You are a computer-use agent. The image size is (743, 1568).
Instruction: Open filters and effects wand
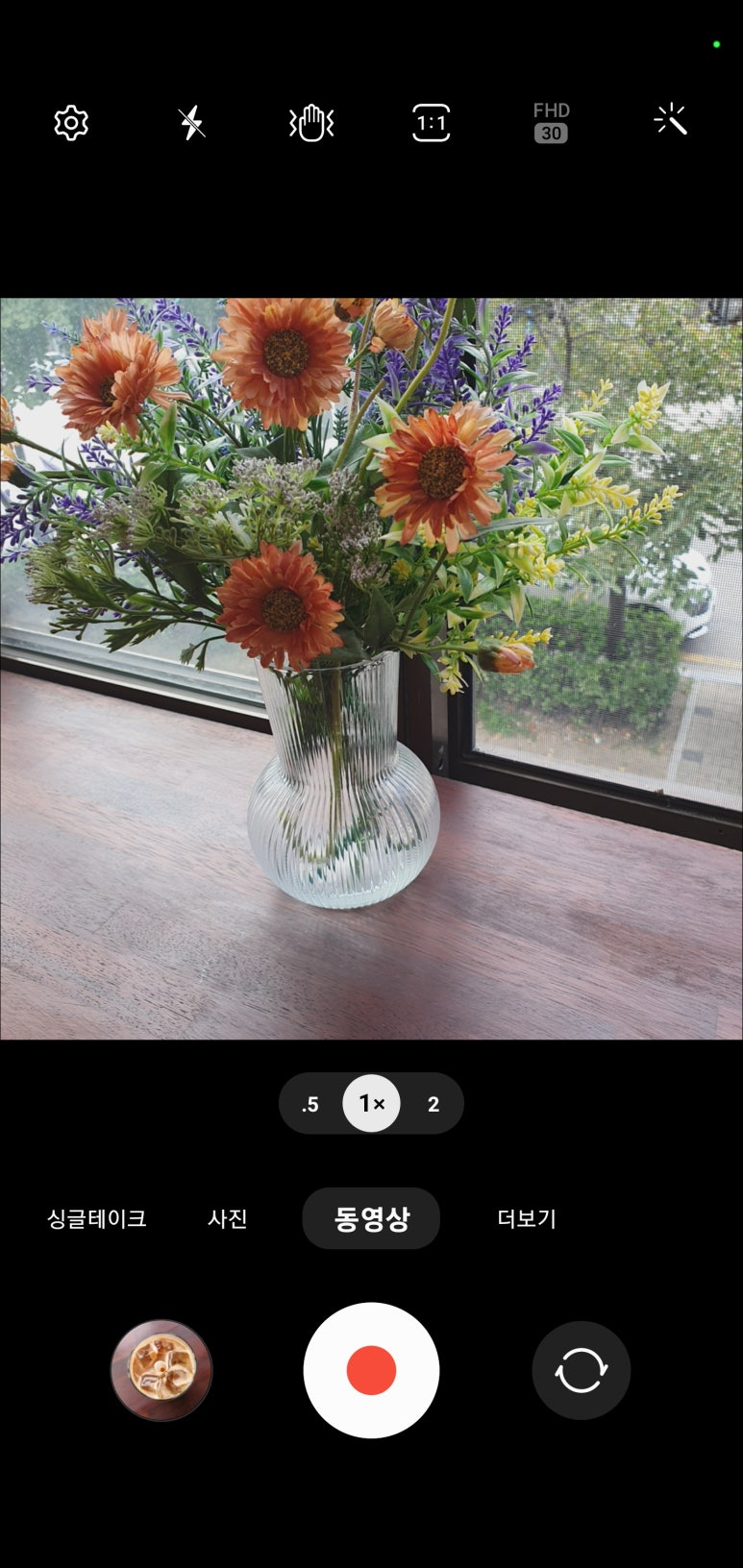[670, 121]
